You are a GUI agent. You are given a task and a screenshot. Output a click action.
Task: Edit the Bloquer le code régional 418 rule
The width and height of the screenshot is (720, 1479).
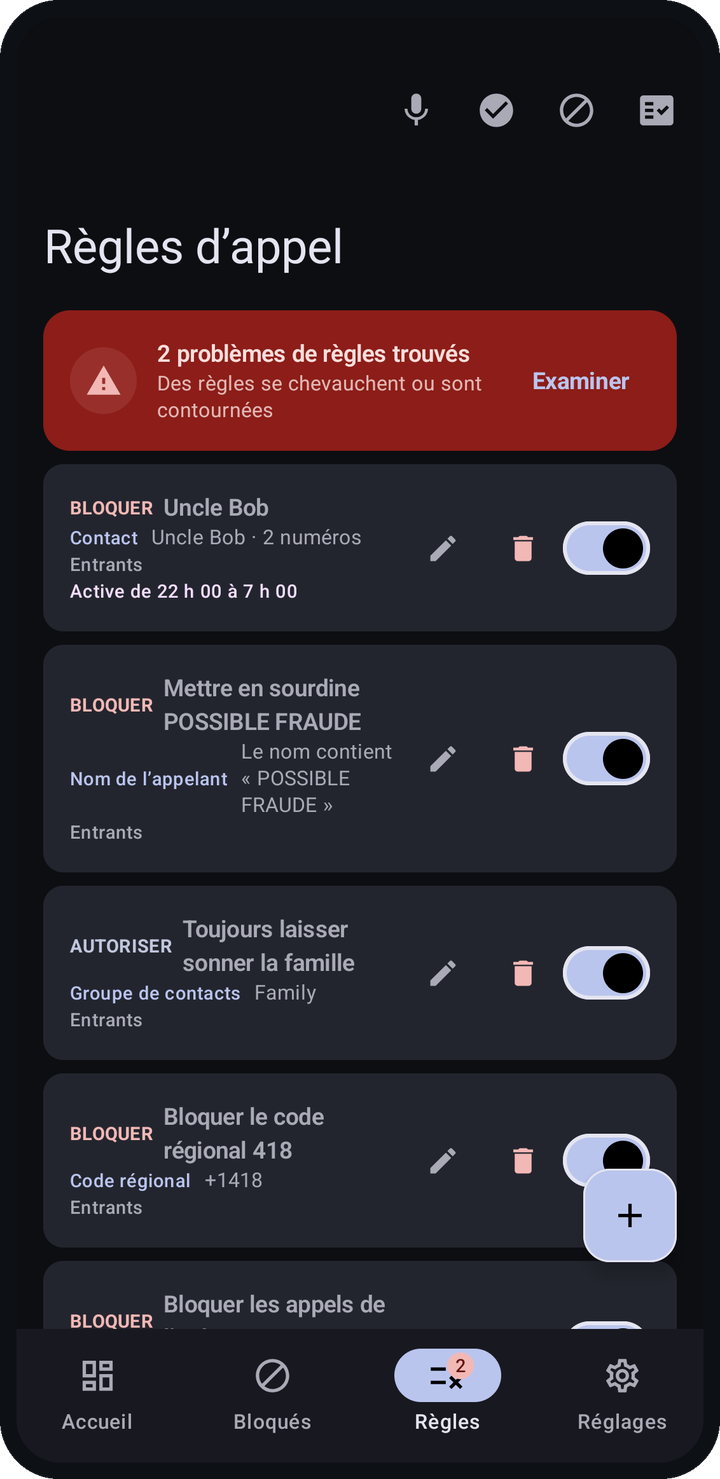click(x=443, y=1161)
